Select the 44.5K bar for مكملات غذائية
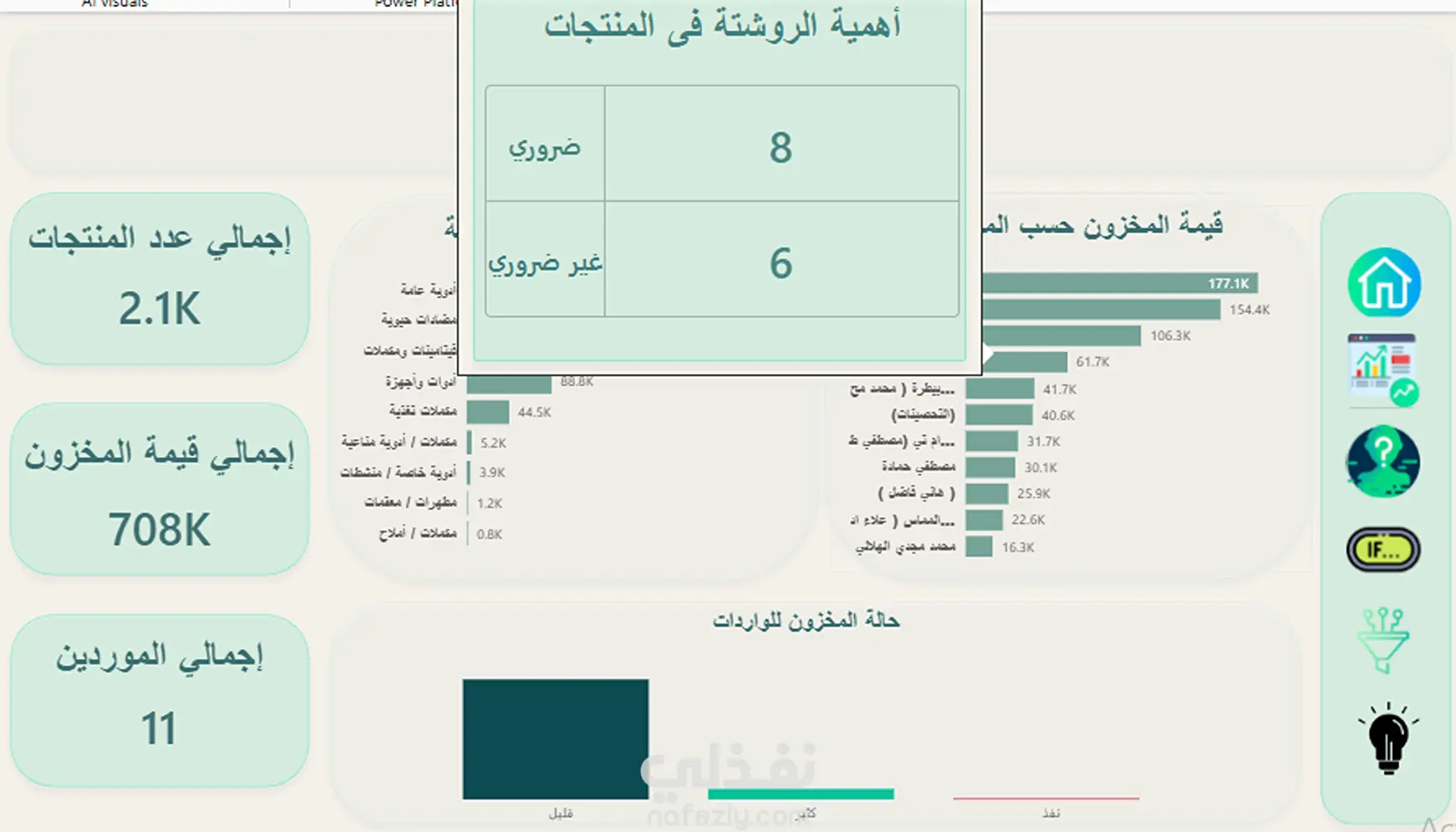1456x832 pixels. point(488,412)
